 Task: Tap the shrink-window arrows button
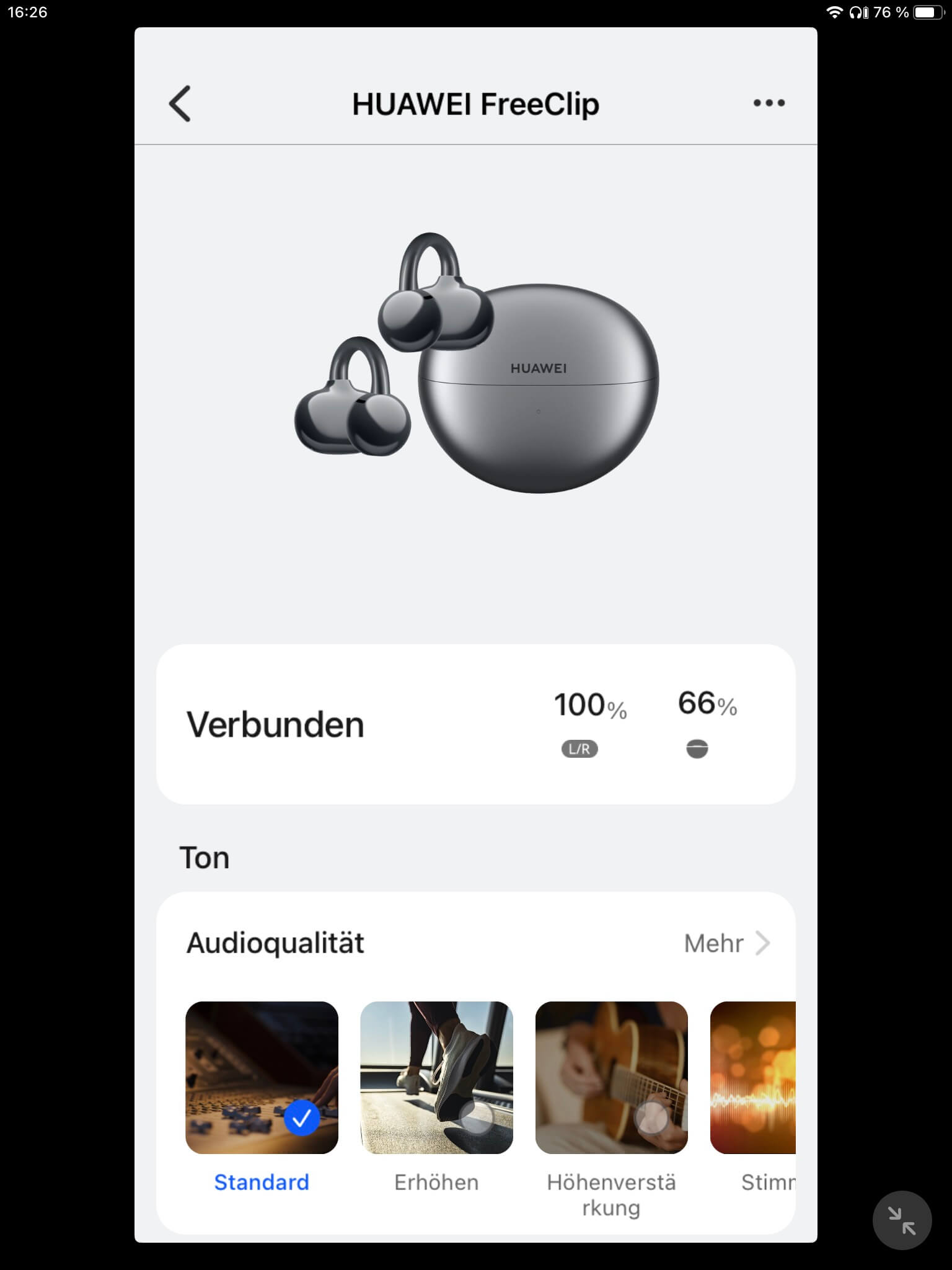[x=901, y=1220]
